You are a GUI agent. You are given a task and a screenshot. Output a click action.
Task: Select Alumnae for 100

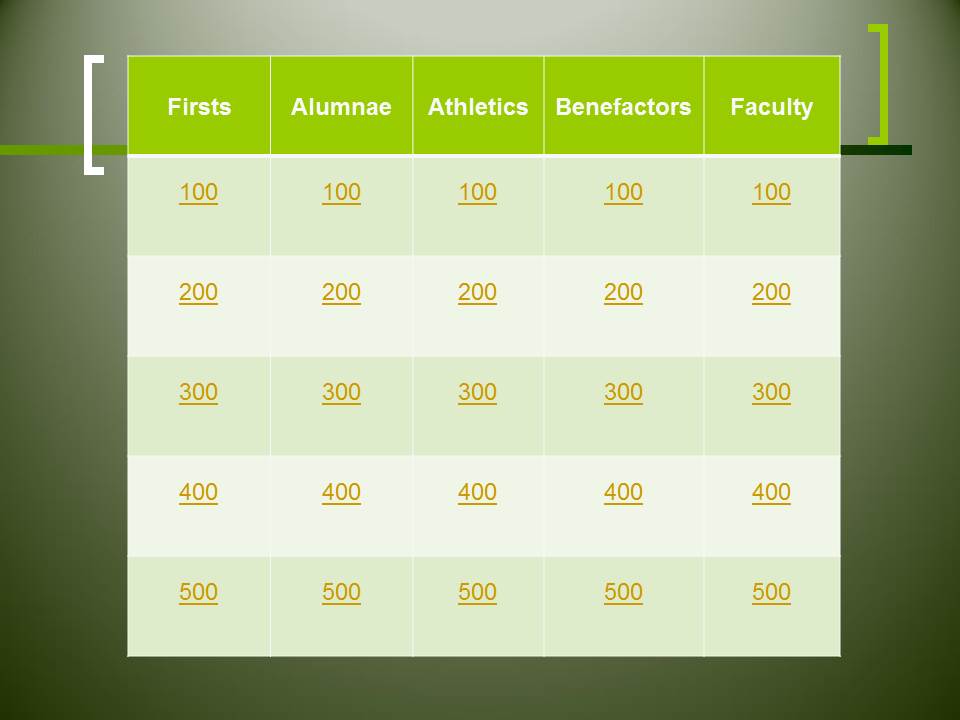click(341, 192)
